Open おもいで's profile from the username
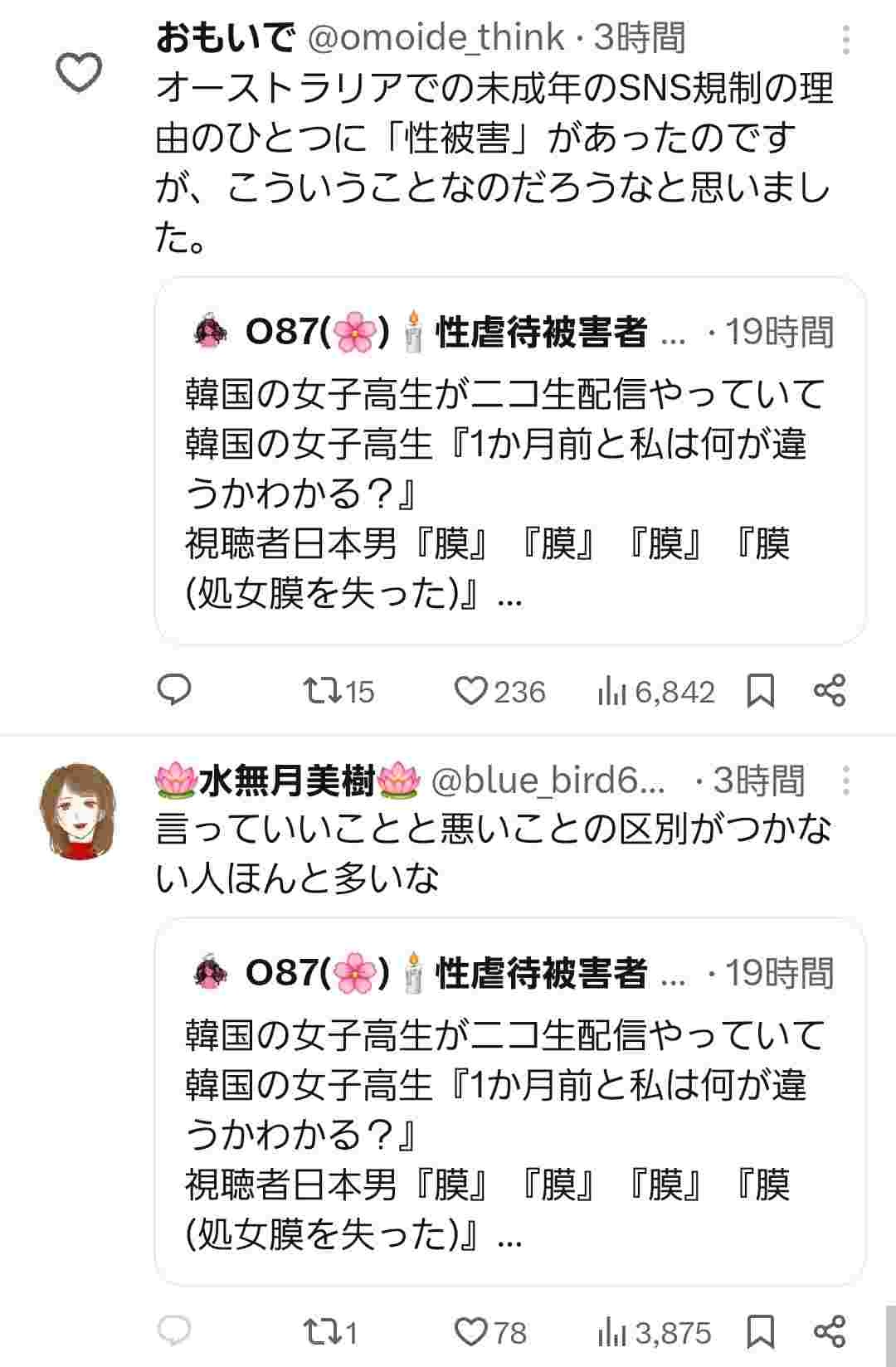Viewport: 896px width, 1367px height. (225, 38)
